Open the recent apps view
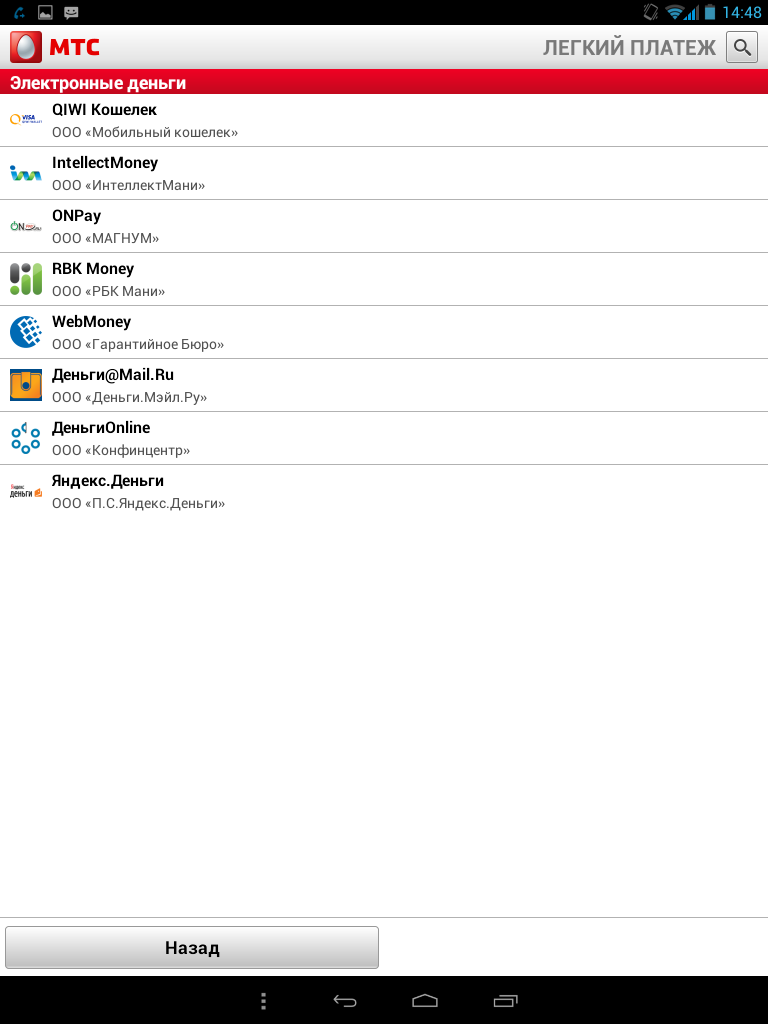The image size is (768, 1024). click(x=506, y=1000)
